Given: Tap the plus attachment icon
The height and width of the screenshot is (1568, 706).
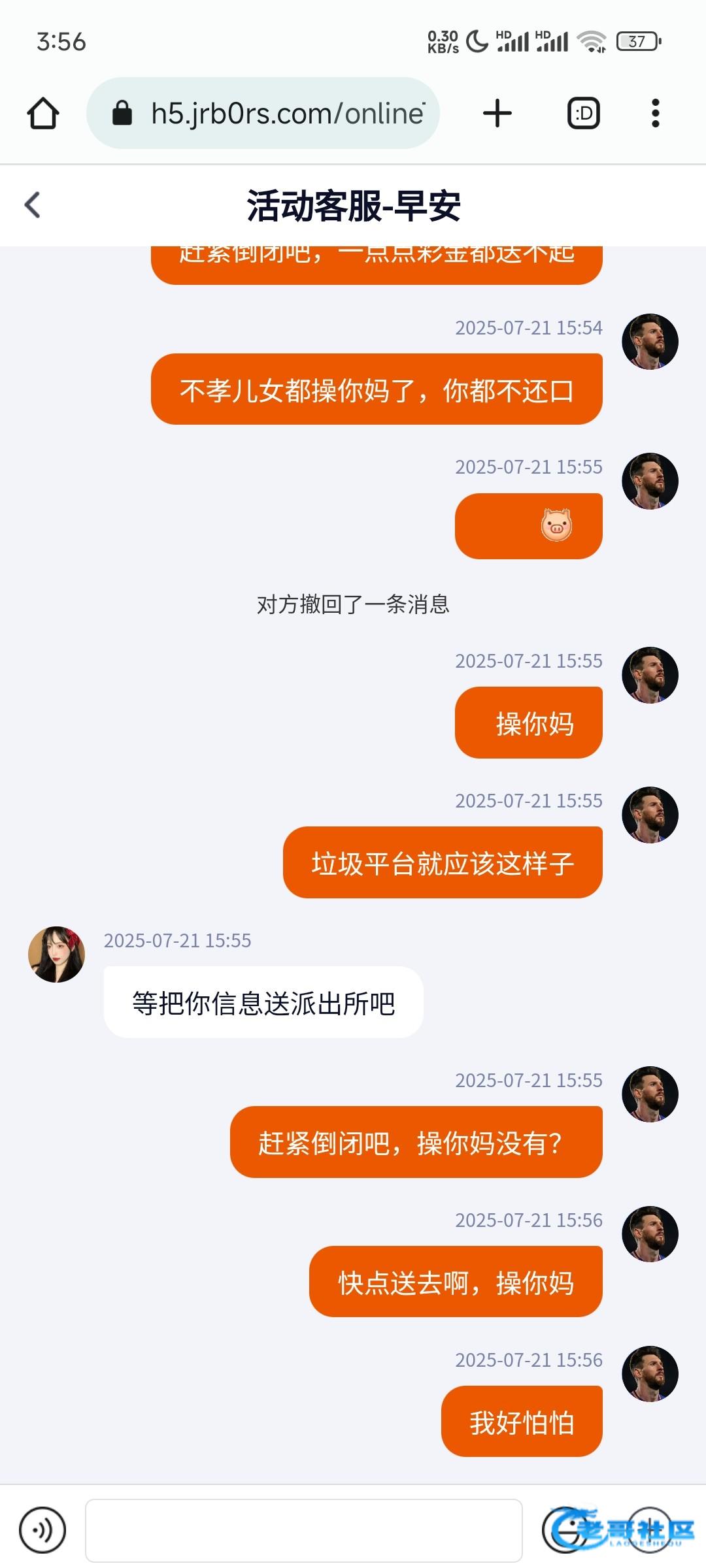Looking at the screenshot, I should [649, 1530].
